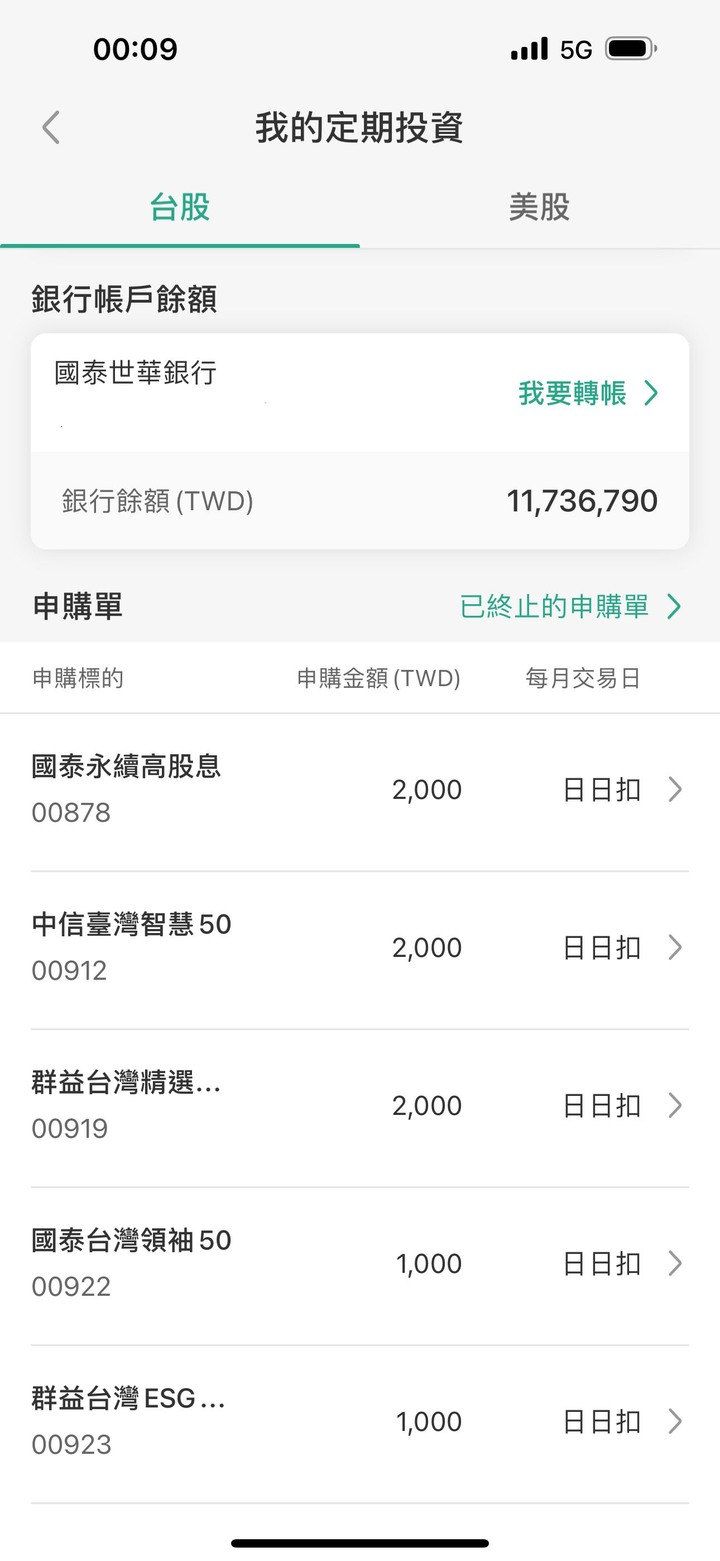This screenshot has height=1561, width=720.
Task: Go back using the top-left arrow
Action: [x=51, y=128]
